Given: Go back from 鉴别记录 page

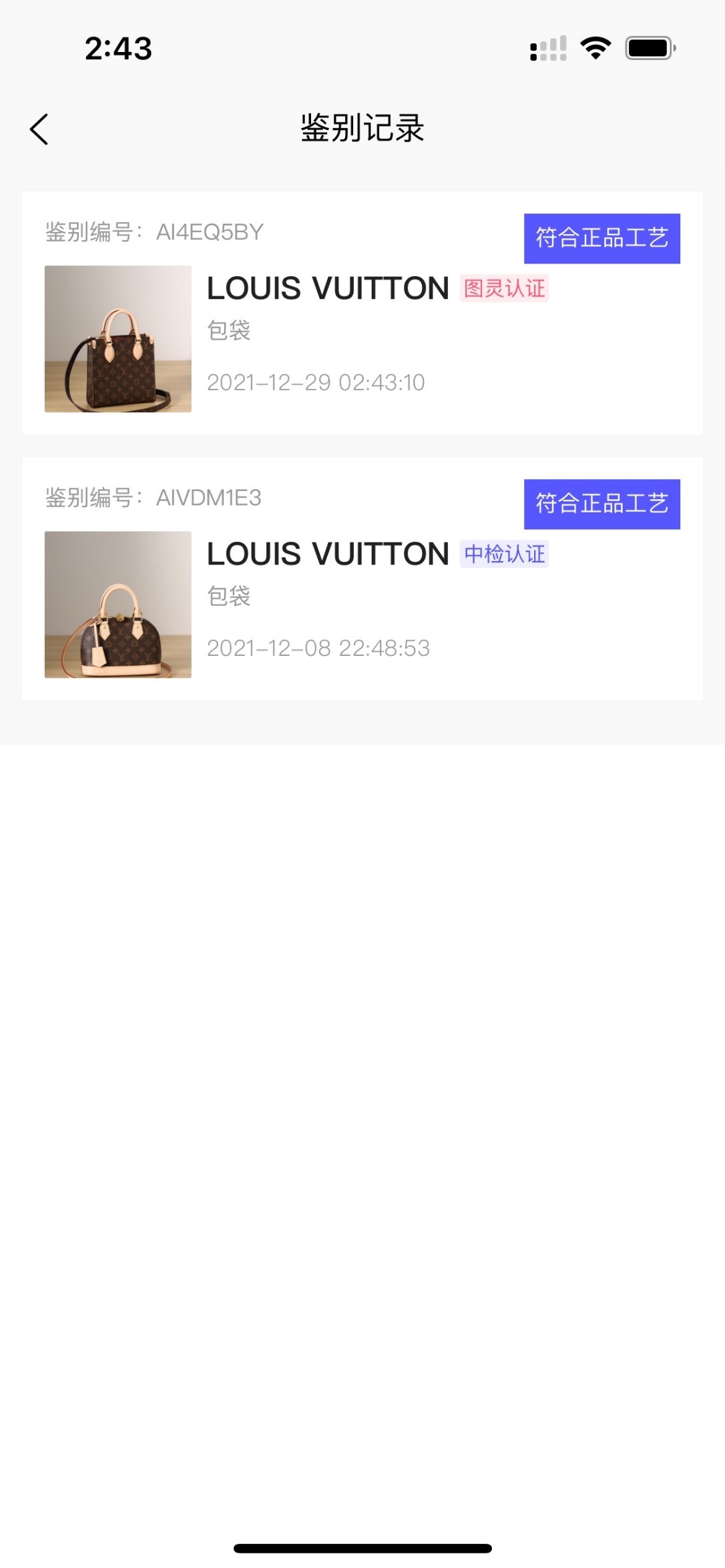Looking at the screenshot, I should click(x=39, y=129).
